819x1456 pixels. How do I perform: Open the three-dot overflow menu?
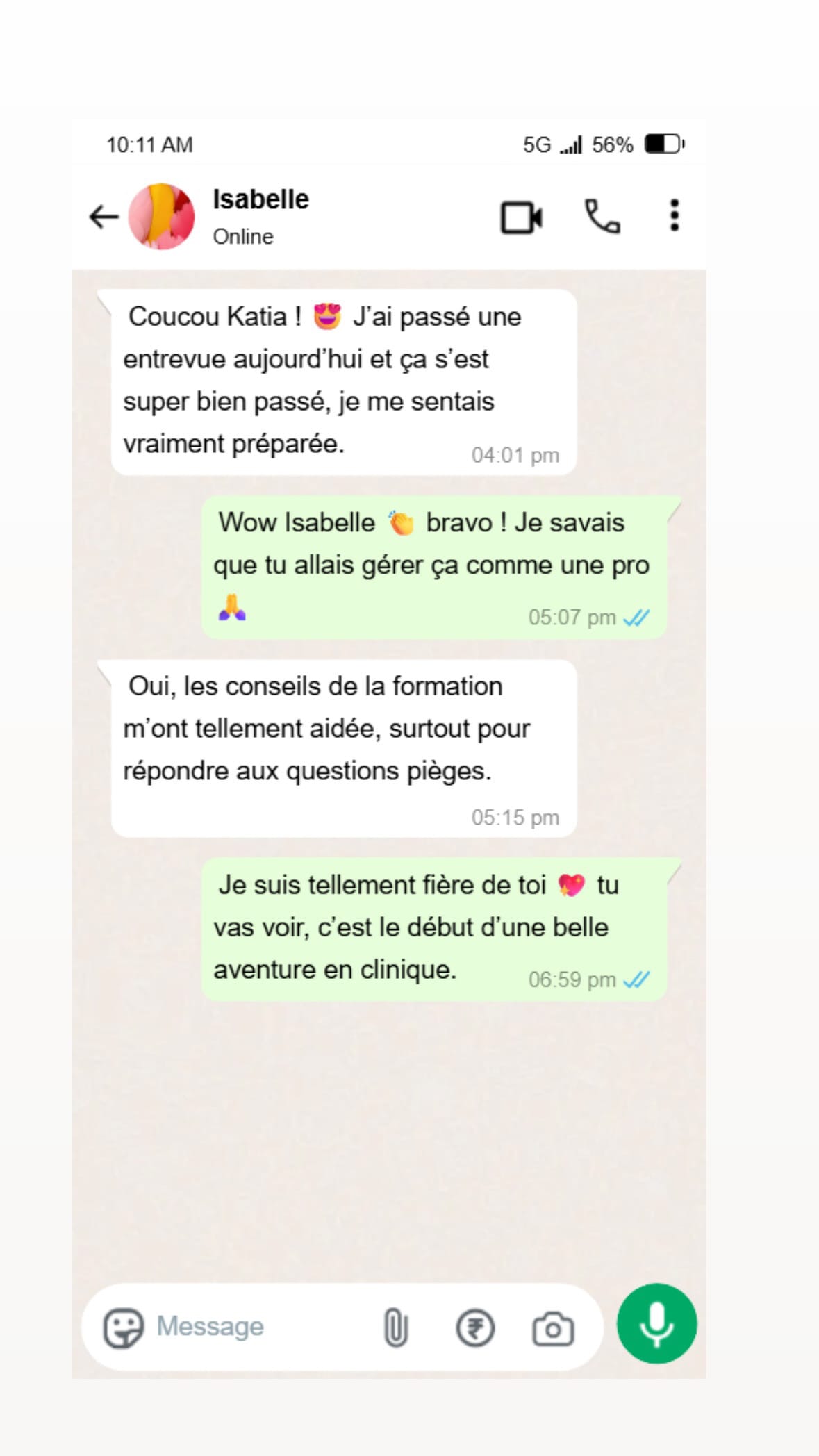[673, 215]
